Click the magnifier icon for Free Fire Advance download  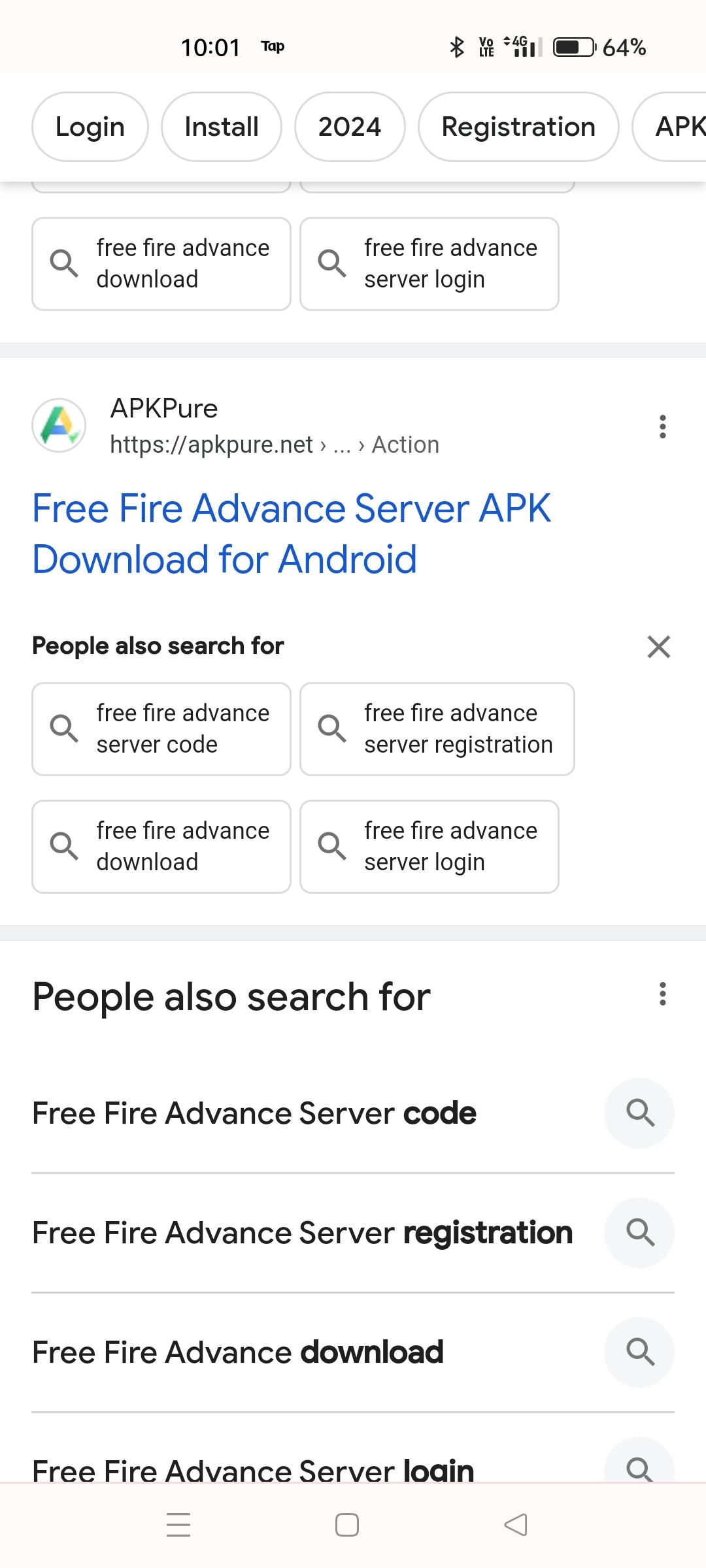point(639,1351)
